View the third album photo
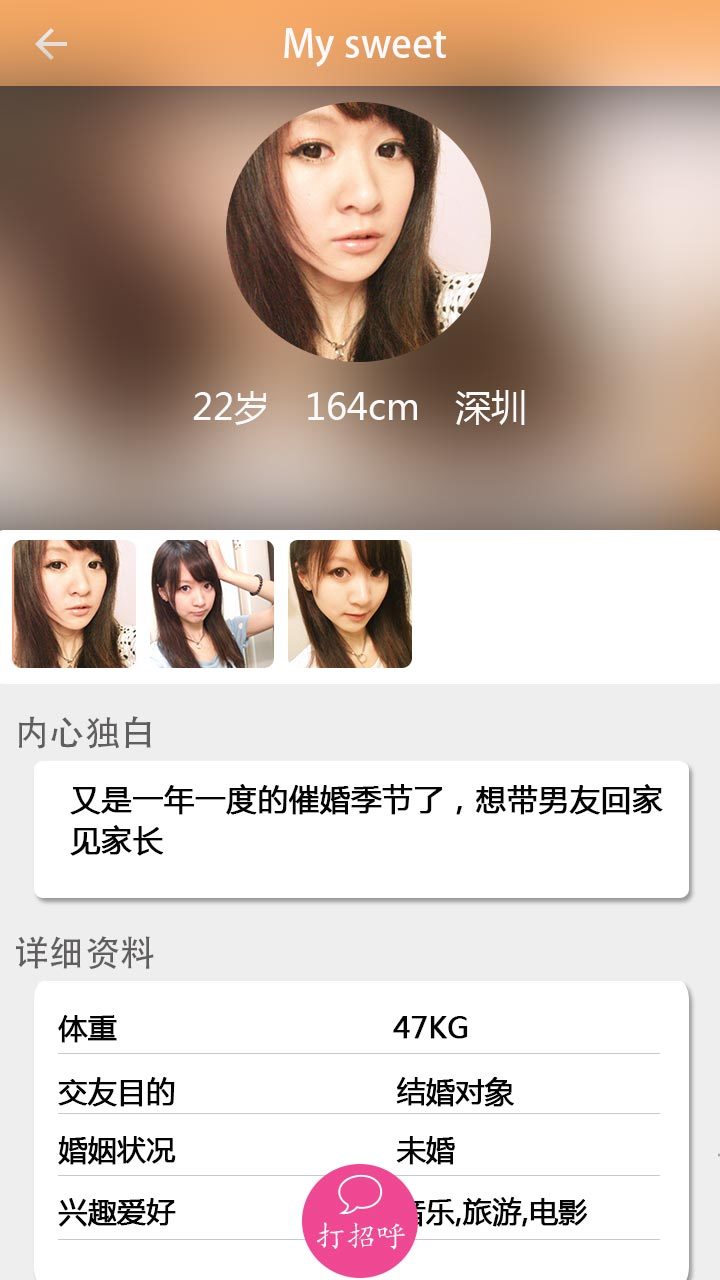Image resolution: width=720 pixels, height=1280 pixels. tap(350, 604)
